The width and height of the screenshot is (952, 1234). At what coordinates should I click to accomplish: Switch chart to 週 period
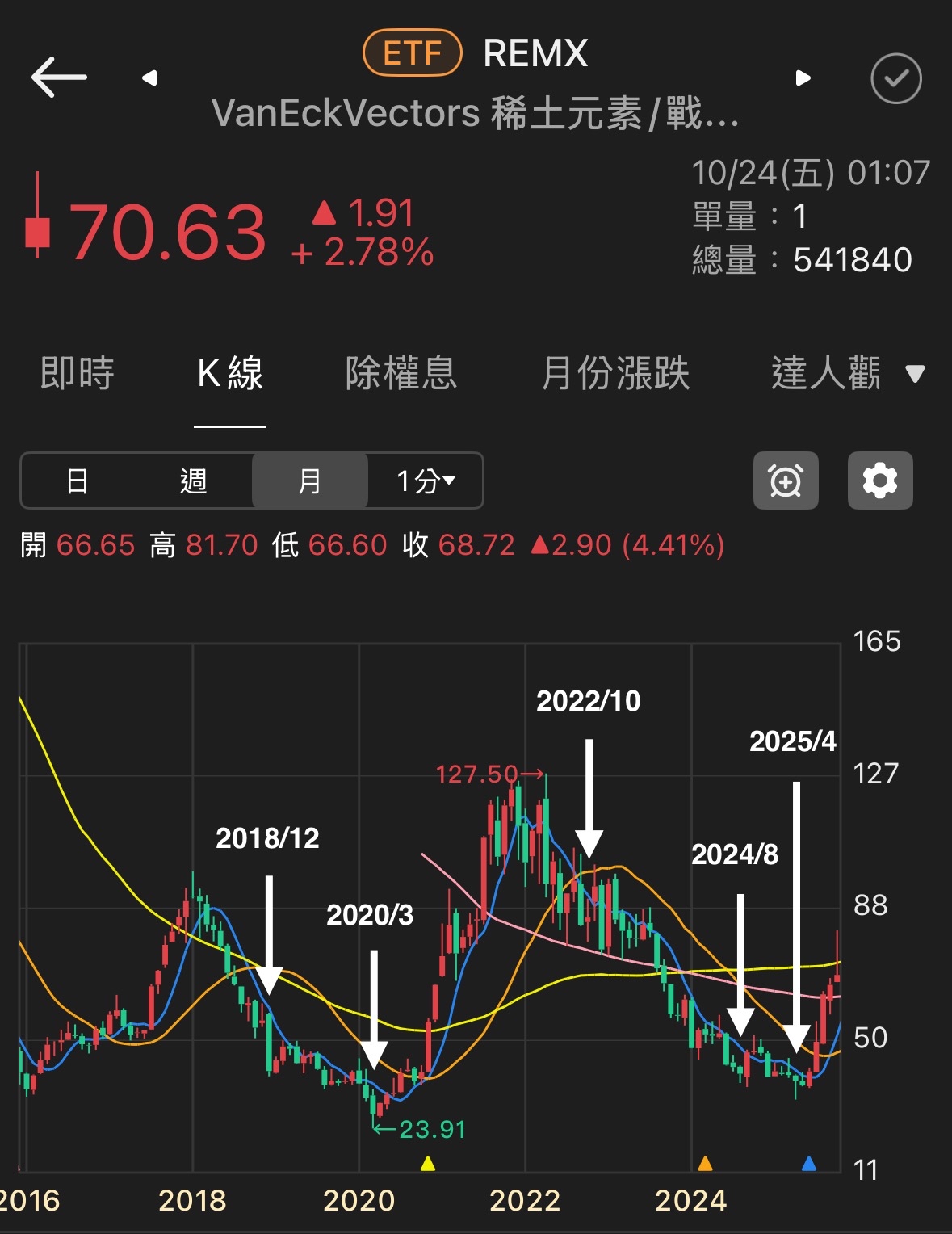click(194, 481)
